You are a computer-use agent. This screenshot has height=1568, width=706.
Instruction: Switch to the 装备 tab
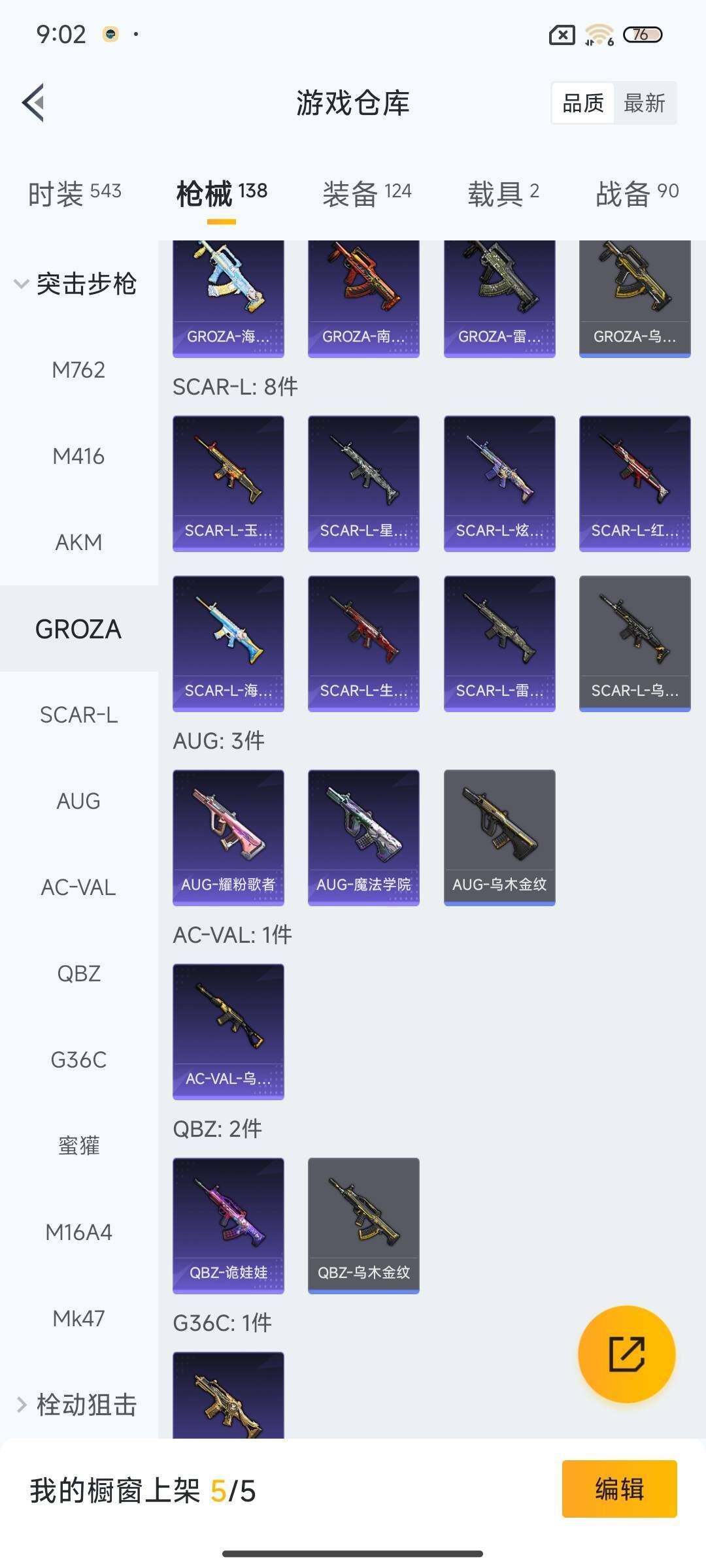point(367,193)
